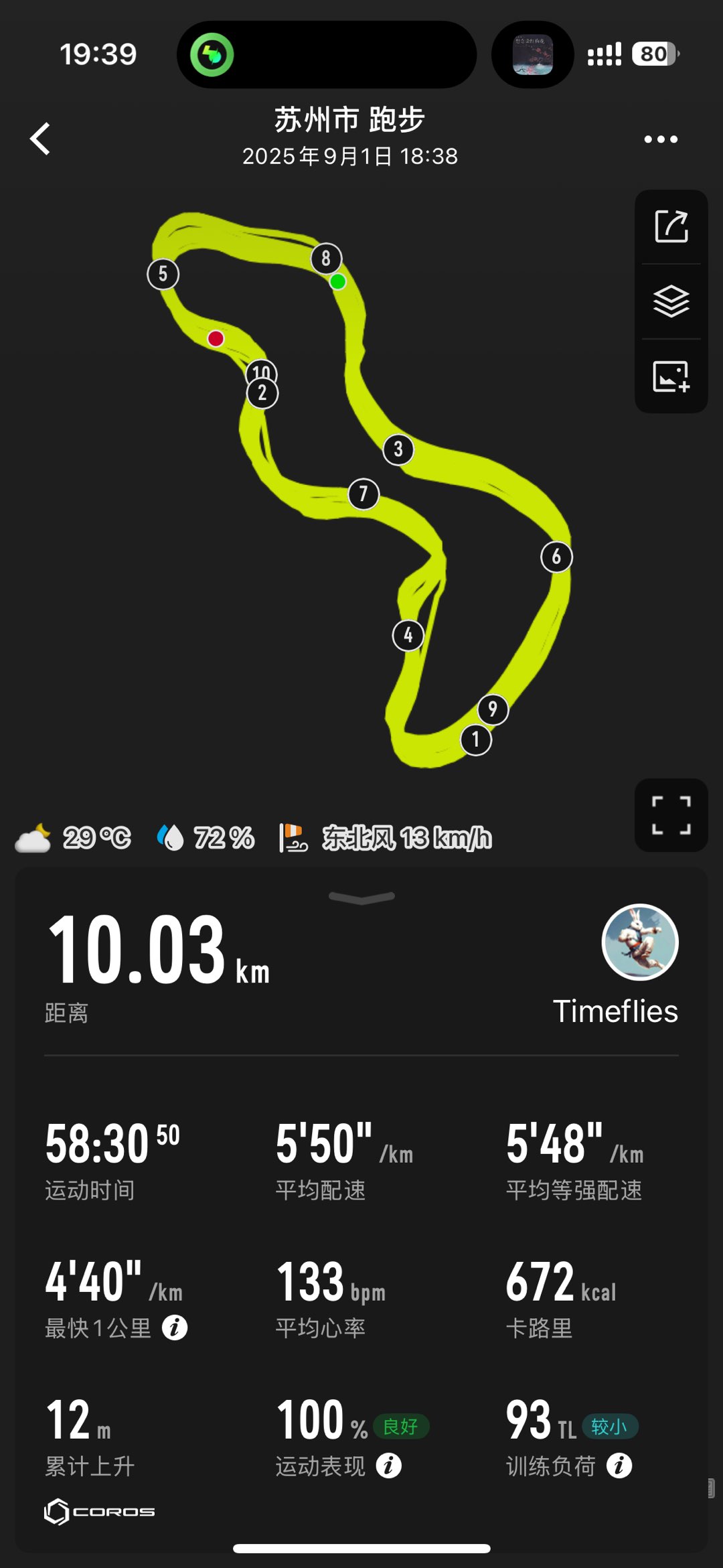Image resolution: width=723 pixels, height=1568 pixels.
Task: Go back using the top-left arrow
Action: [x=41, y=139]
